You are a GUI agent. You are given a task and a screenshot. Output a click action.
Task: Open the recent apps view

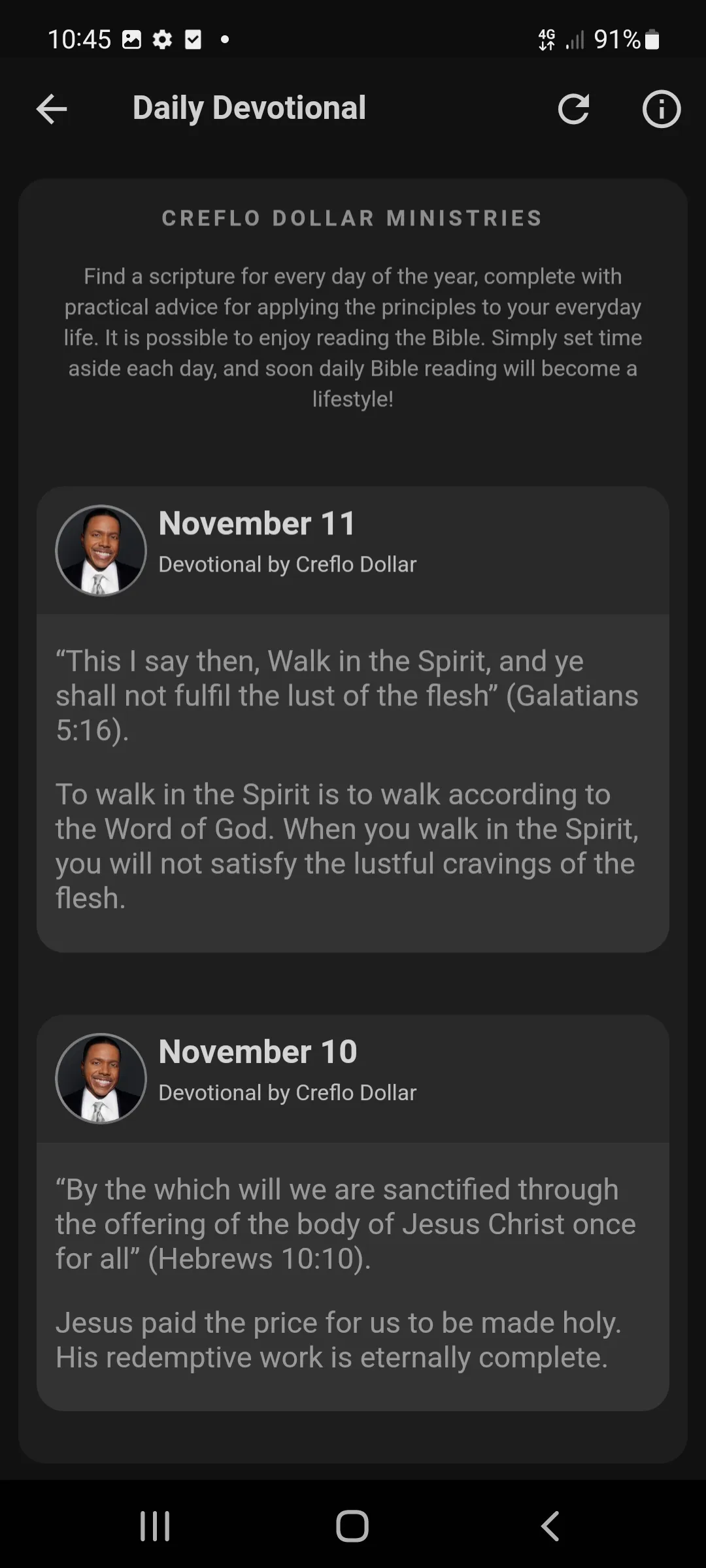[x=155, y=1526]
